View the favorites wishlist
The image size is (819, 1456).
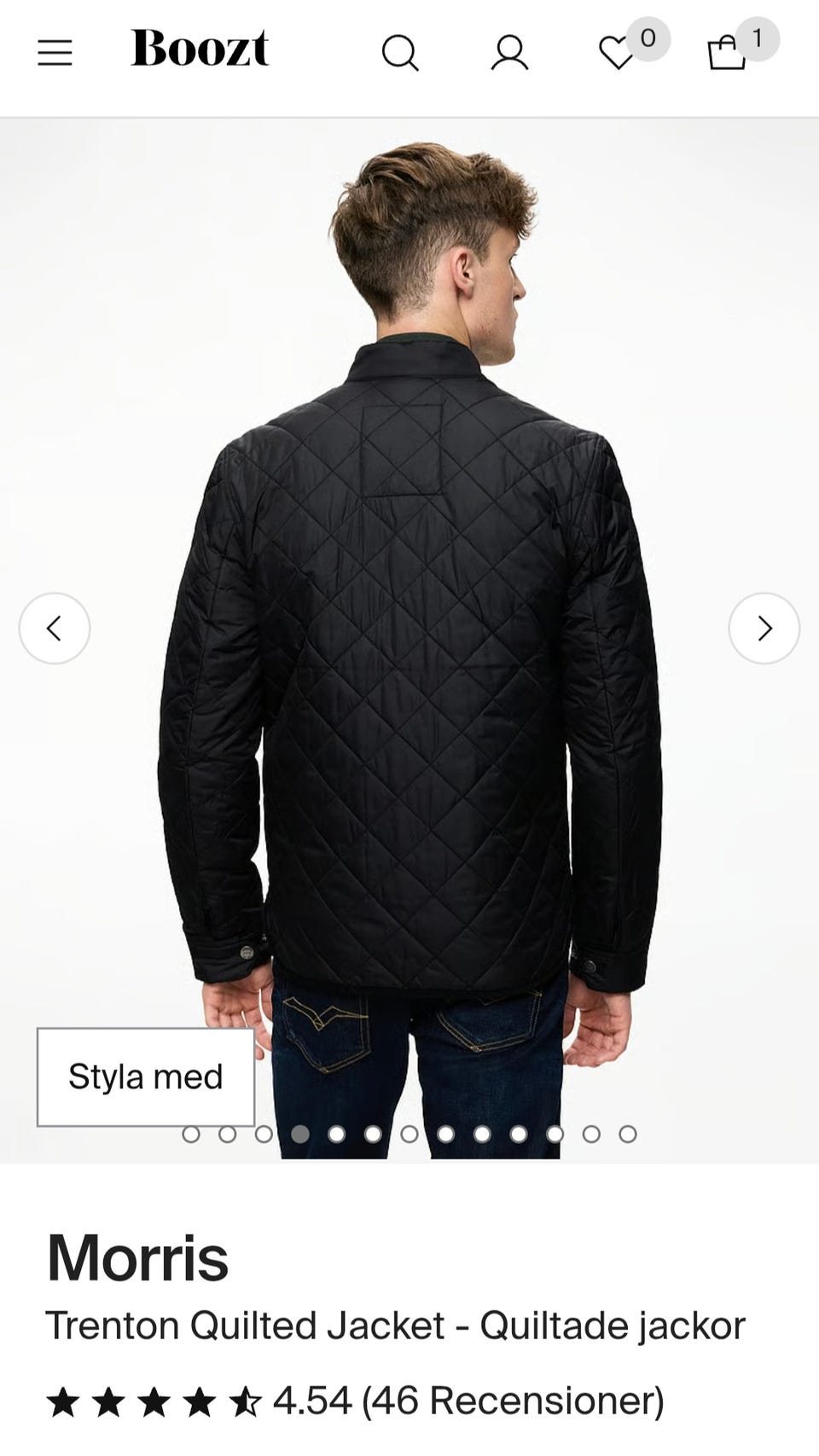[x=617, y=53]
